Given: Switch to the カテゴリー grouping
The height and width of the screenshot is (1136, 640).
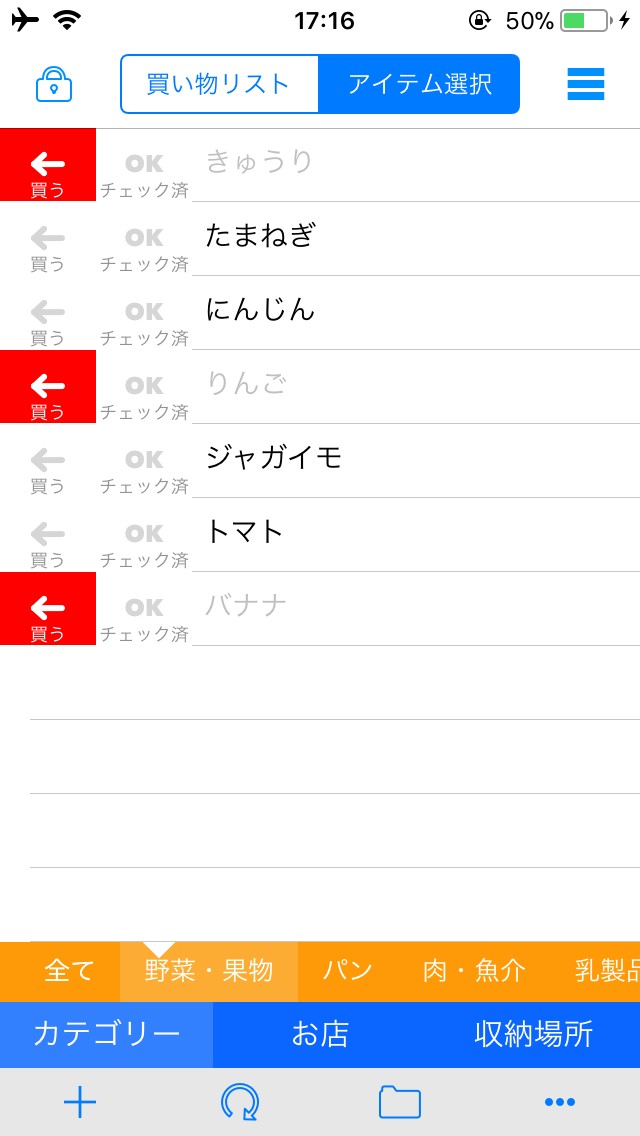Looking at the screenshot, I should [x=106, y=1034].
